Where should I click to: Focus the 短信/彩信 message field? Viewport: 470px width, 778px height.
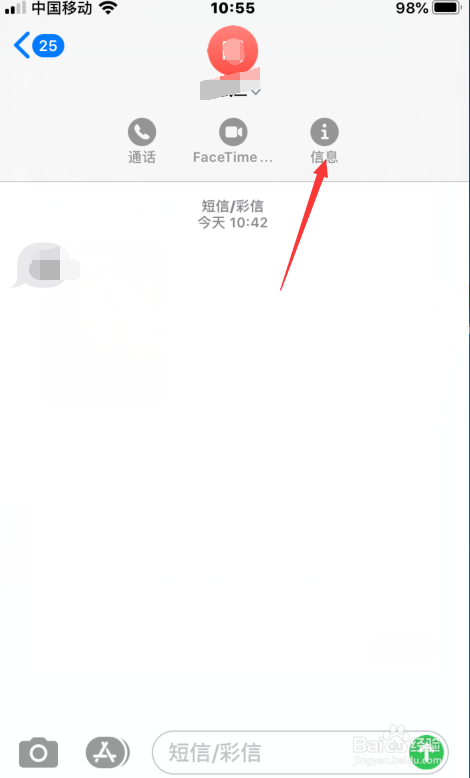click(x=280, y=753)
